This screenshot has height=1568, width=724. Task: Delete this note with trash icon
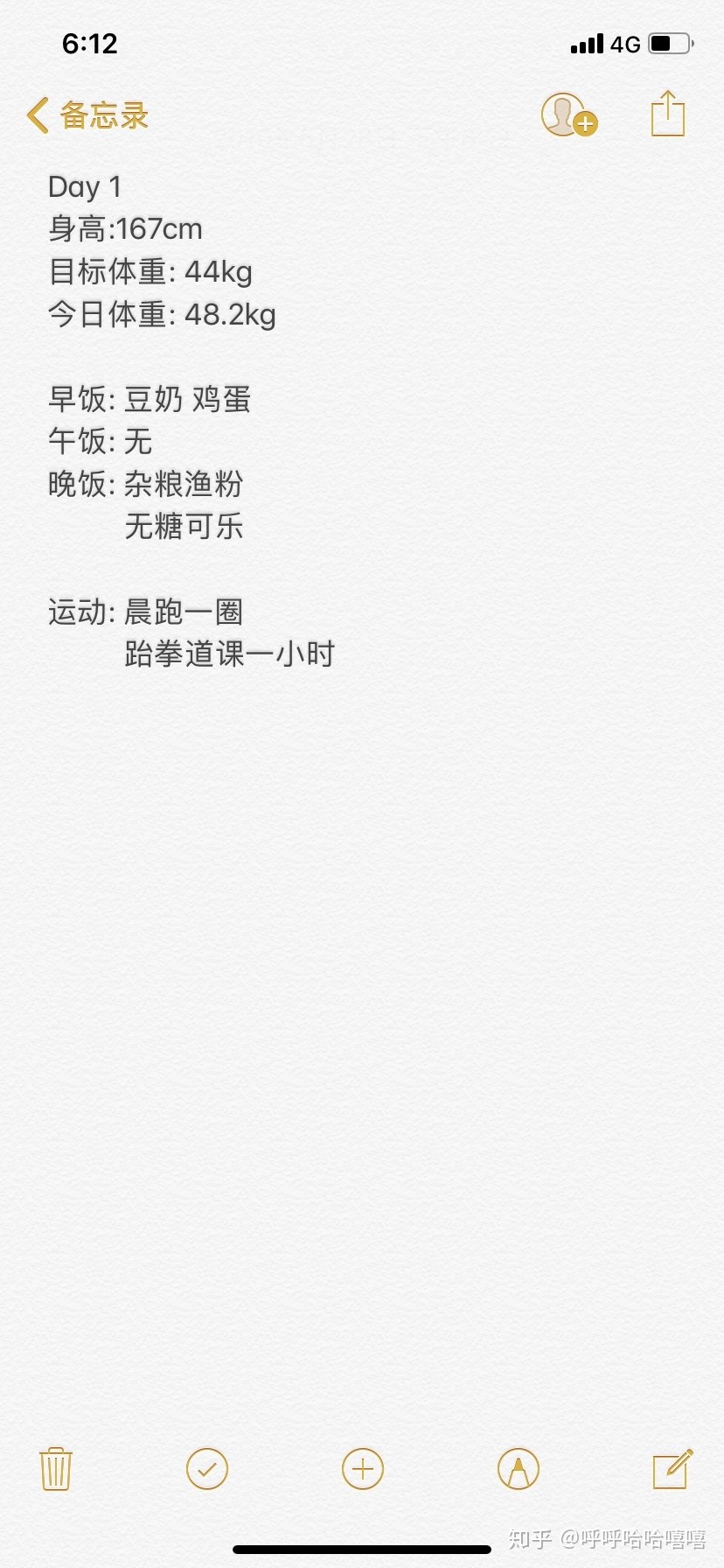point(56,1468)
